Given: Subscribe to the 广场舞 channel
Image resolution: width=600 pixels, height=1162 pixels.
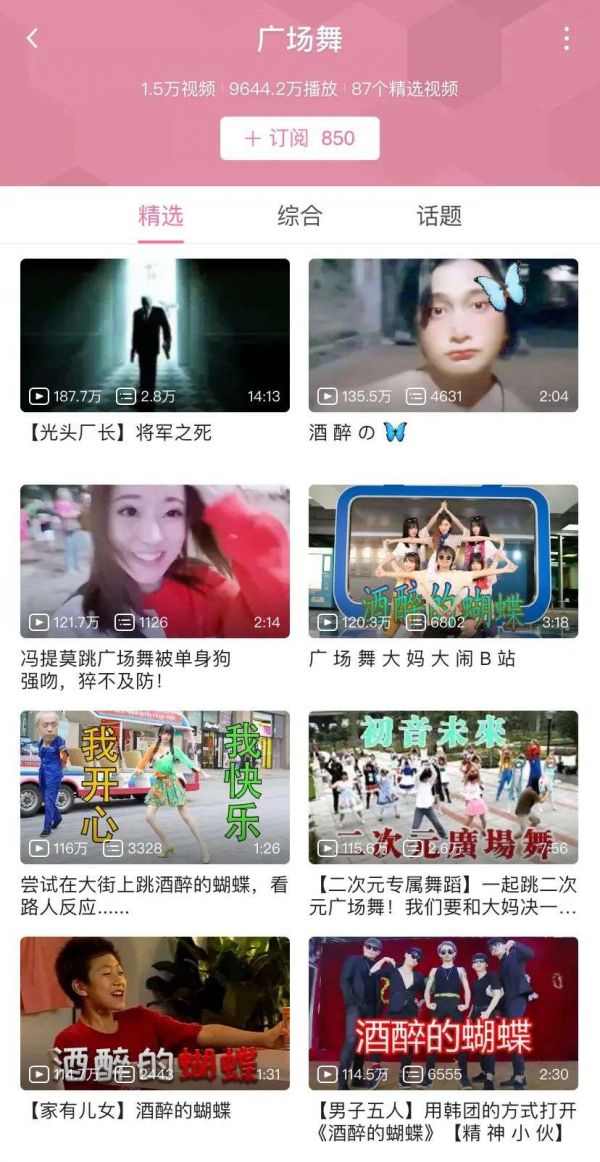Looking at the screenshot, I should point(300,138).
